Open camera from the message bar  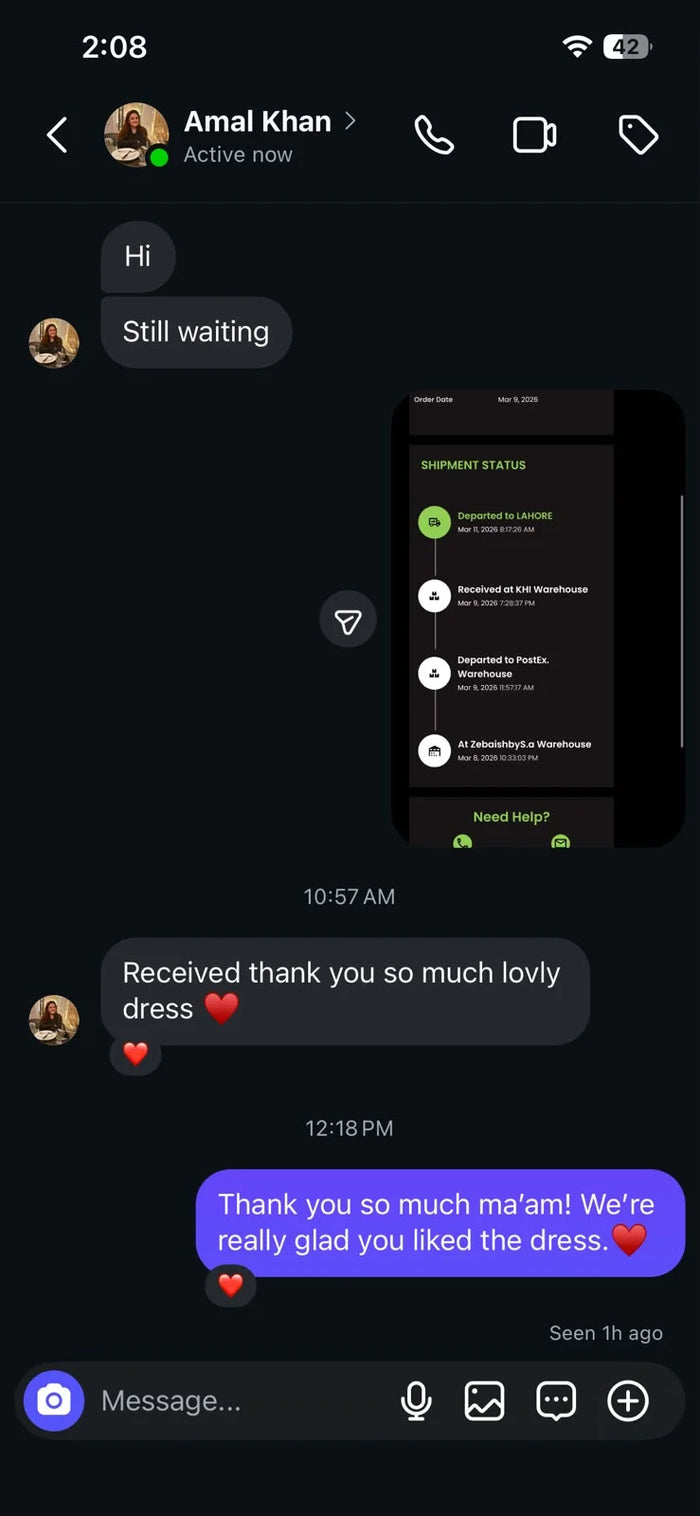54,1401
